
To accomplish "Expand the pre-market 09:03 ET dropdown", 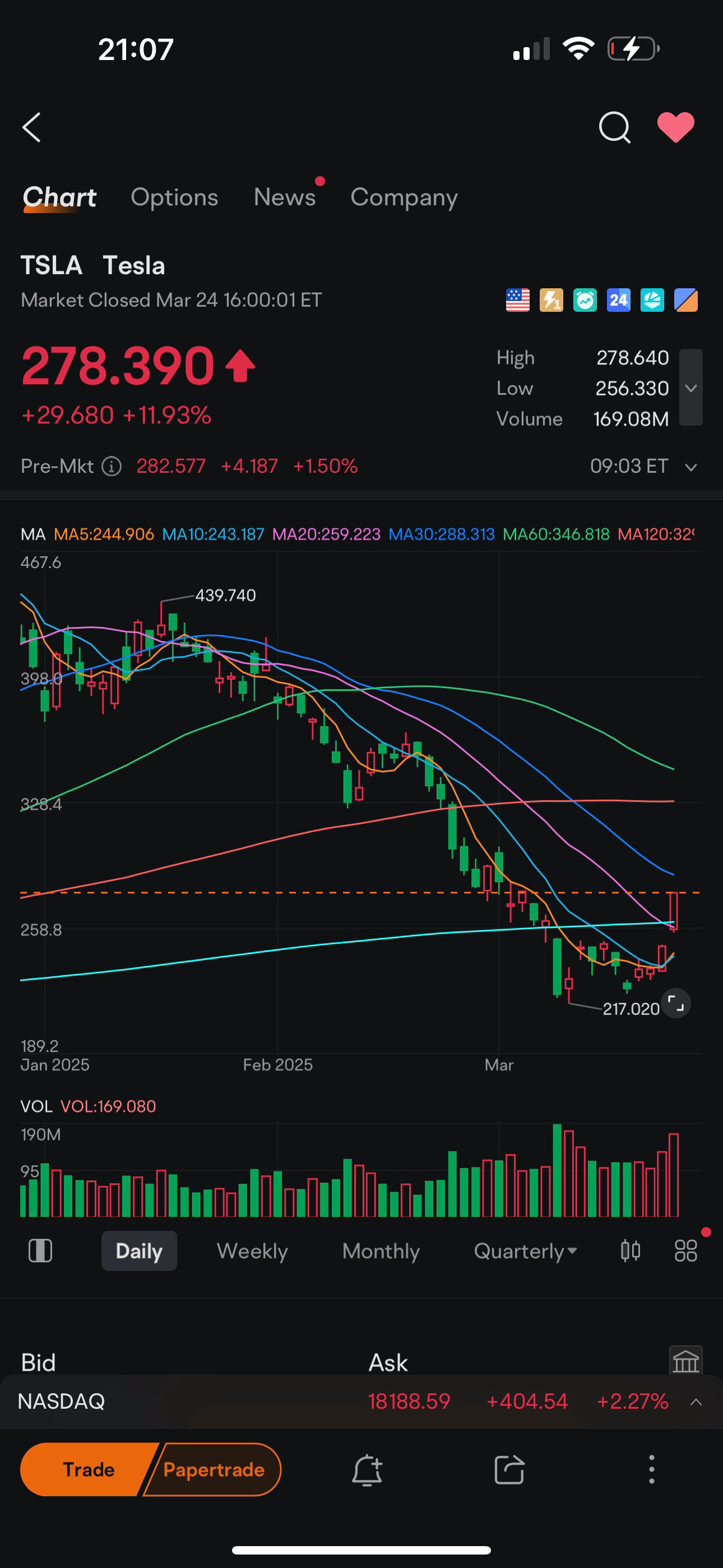I will pos(690,467).
